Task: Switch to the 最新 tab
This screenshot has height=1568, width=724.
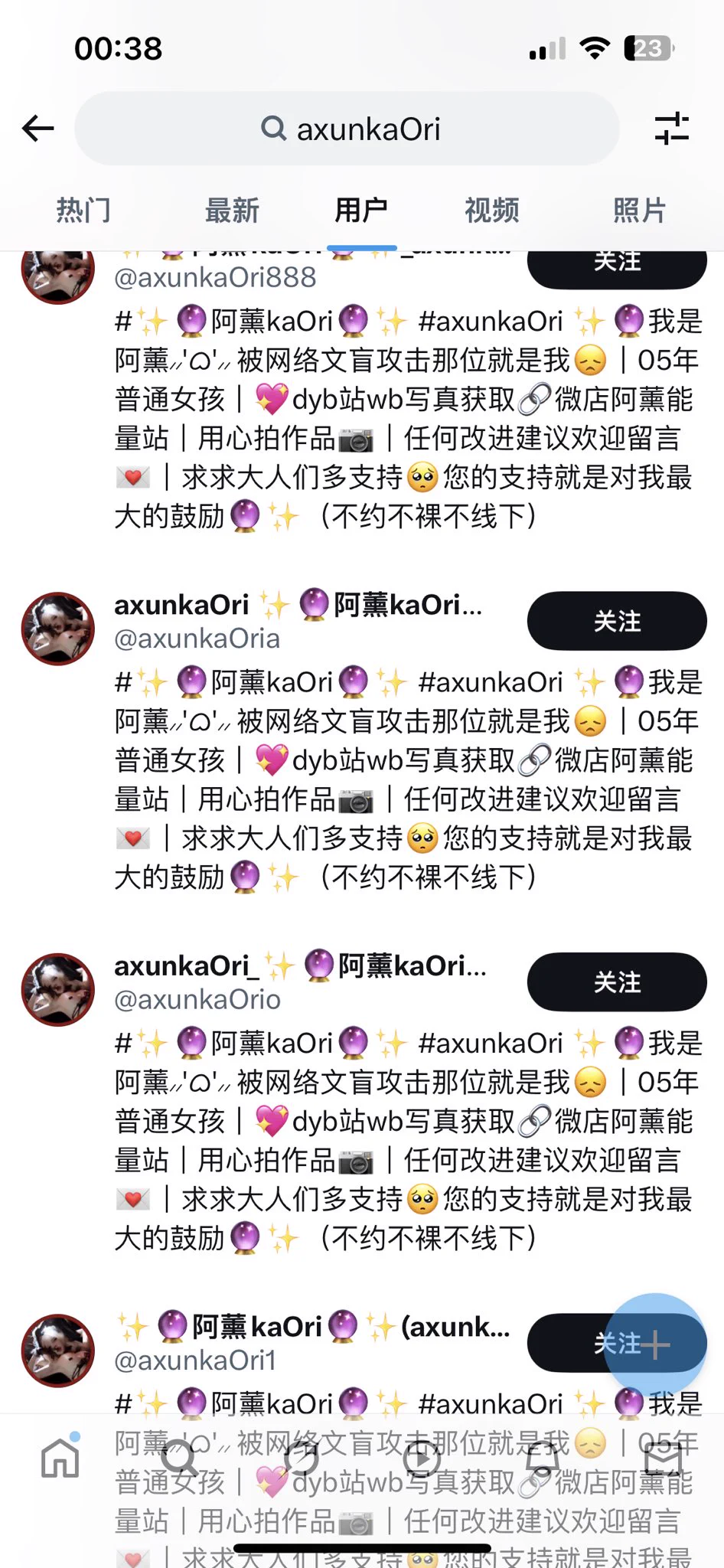Action: point(231,210)
